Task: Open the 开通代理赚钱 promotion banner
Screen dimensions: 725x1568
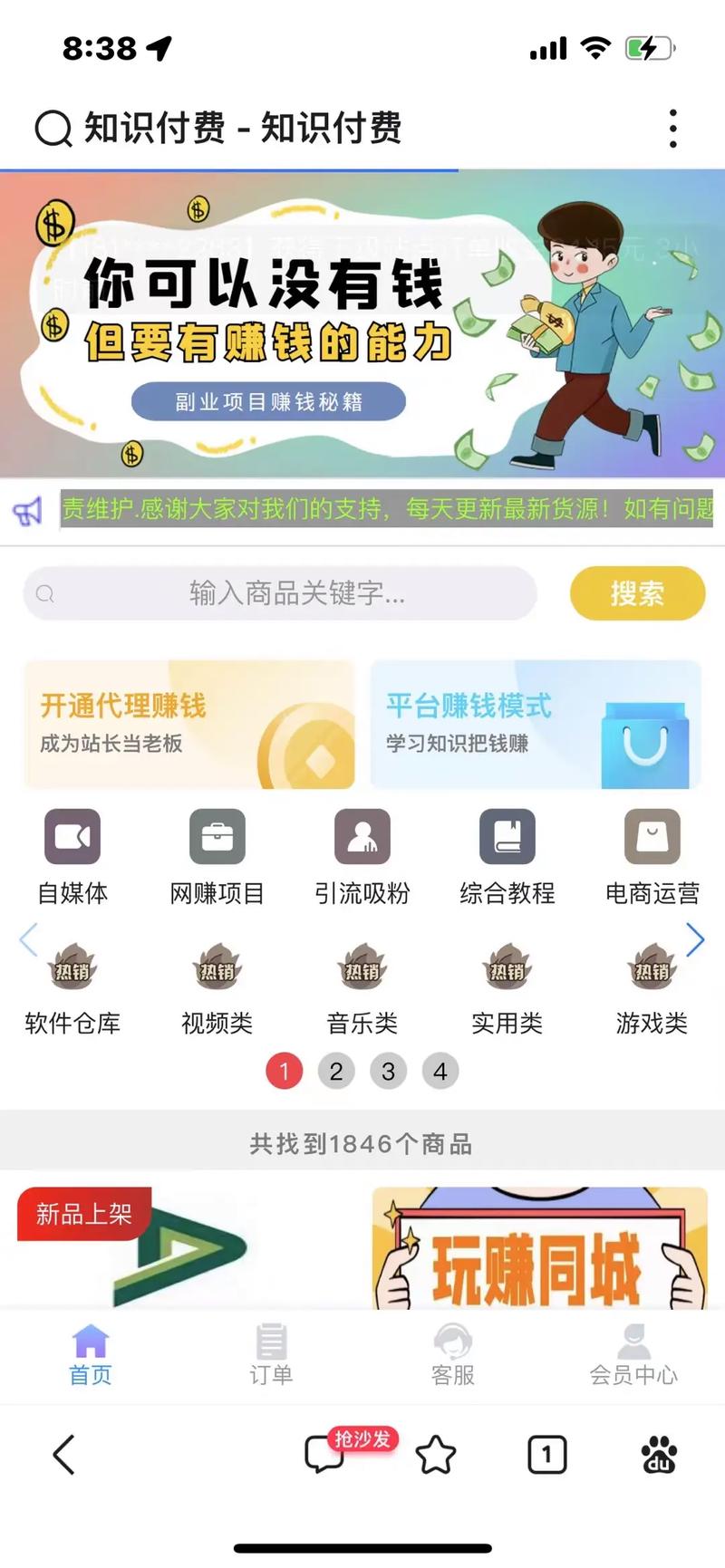Action: pos(188,725)
